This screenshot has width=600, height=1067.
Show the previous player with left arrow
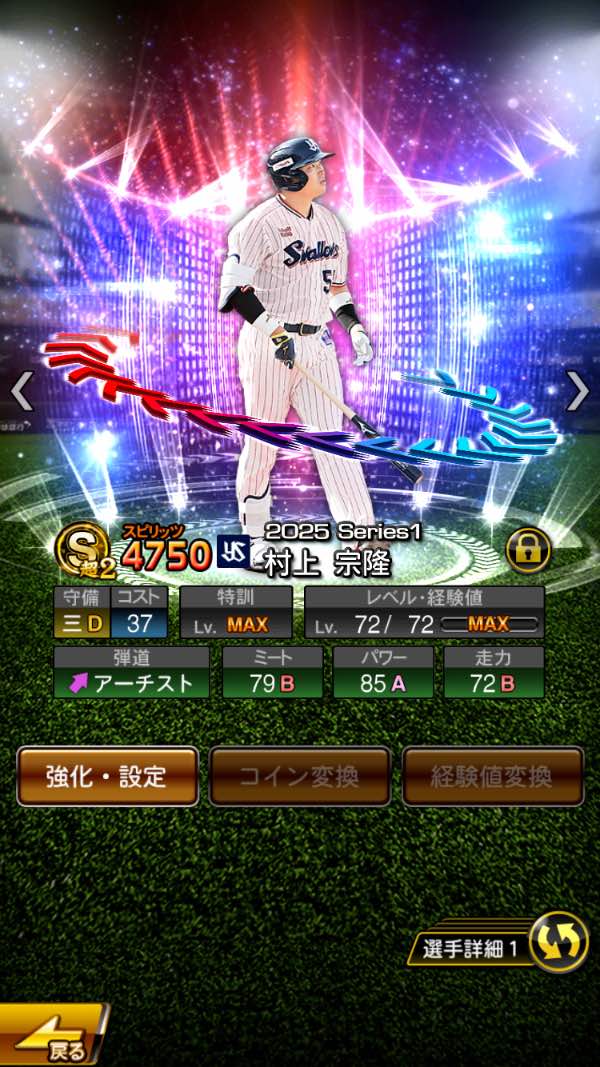point(22,392)
